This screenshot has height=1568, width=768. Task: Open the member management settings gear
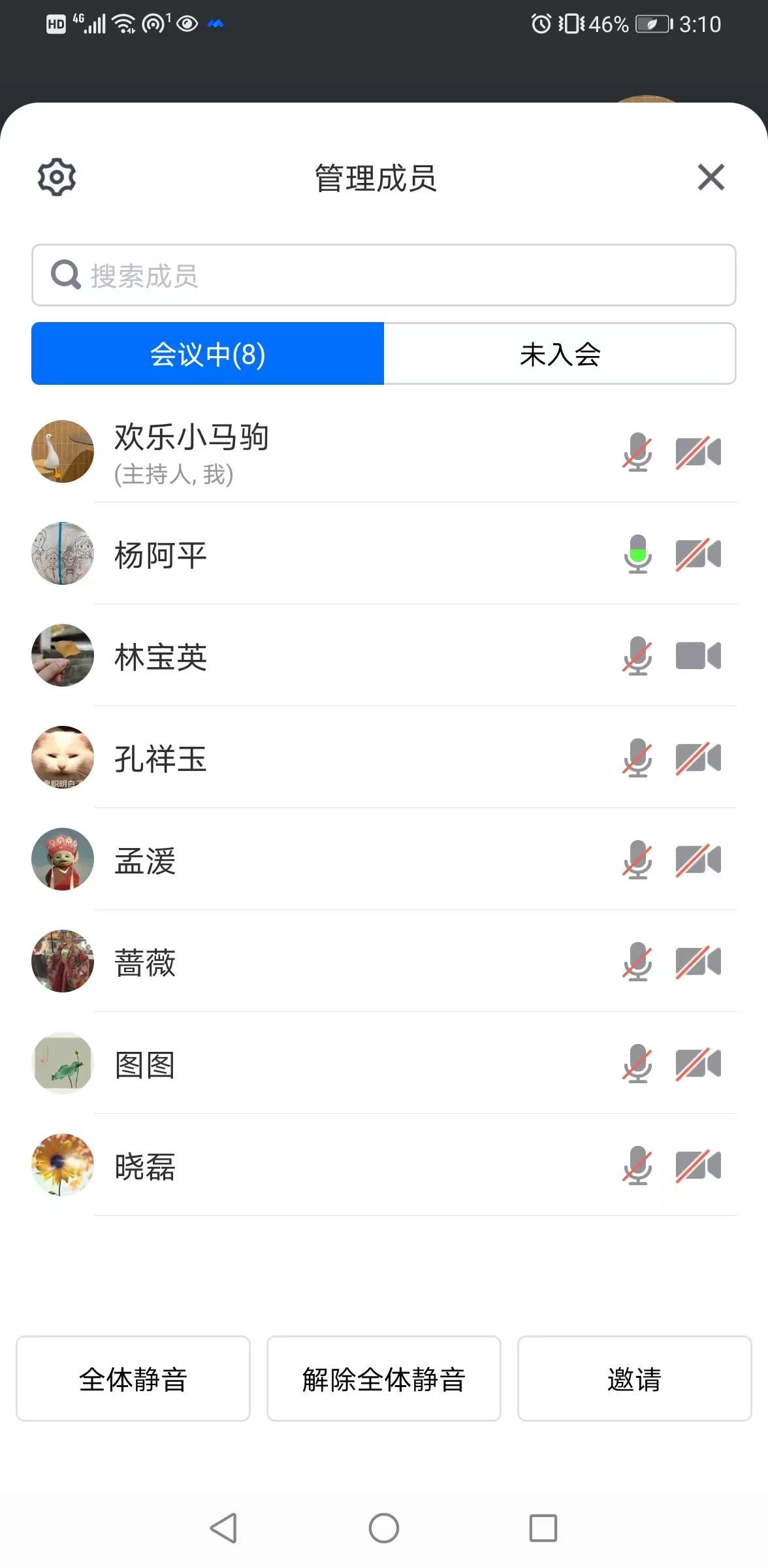[57, 176]
